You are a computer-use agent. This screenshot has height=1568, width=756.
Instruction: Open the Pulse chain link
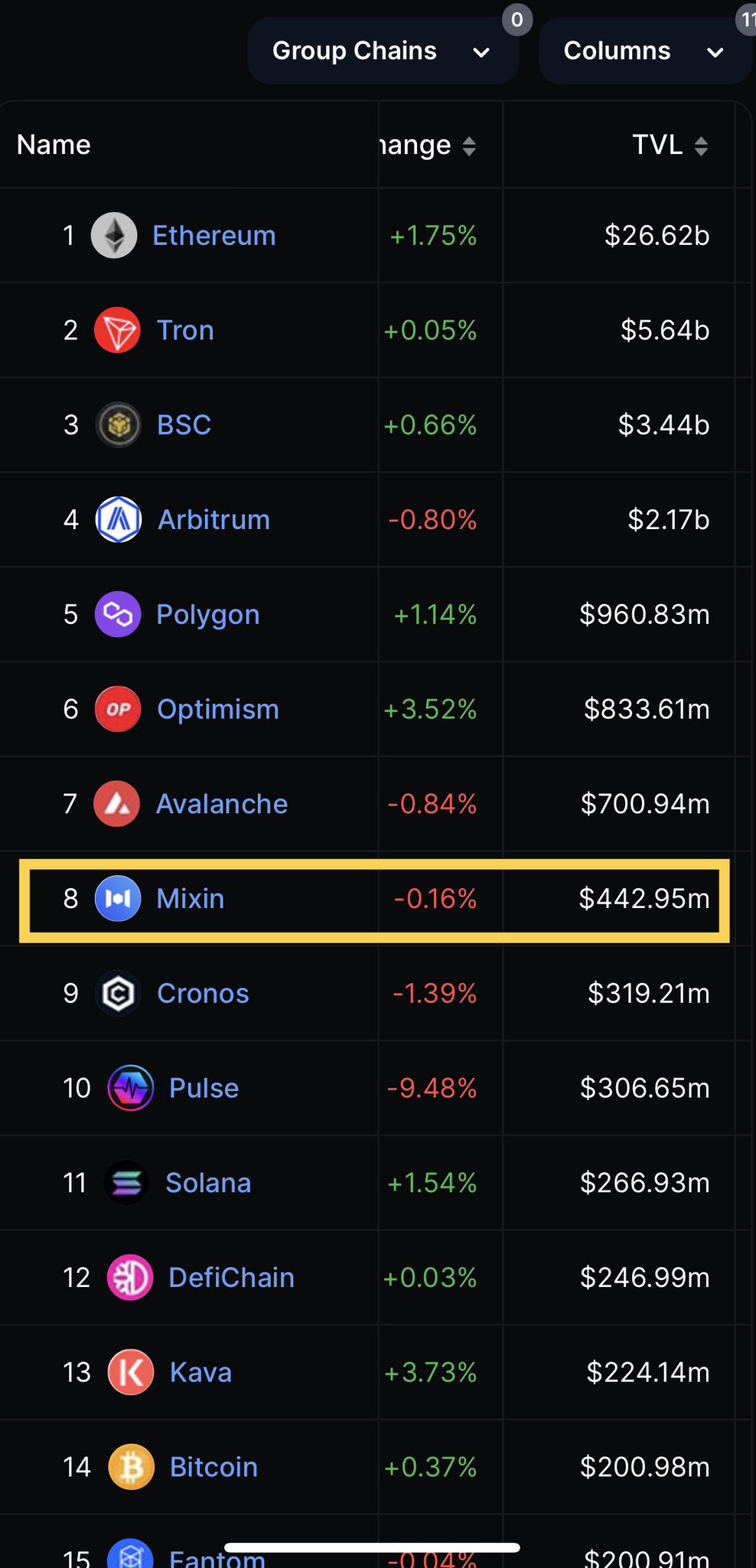(204, 1088)
